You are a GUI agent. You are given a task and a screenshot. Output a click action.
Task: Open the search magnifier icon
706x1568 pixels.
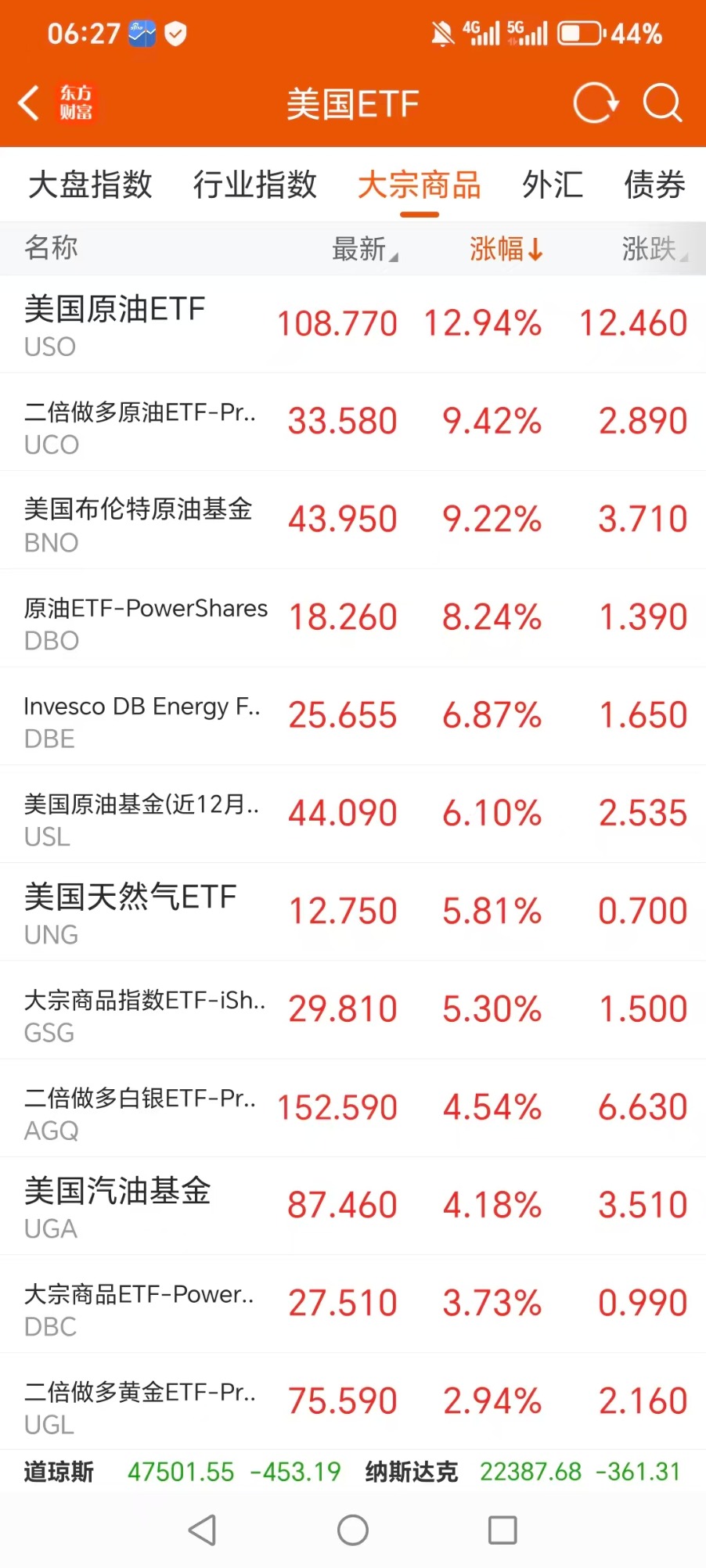[x=662, y=103]
